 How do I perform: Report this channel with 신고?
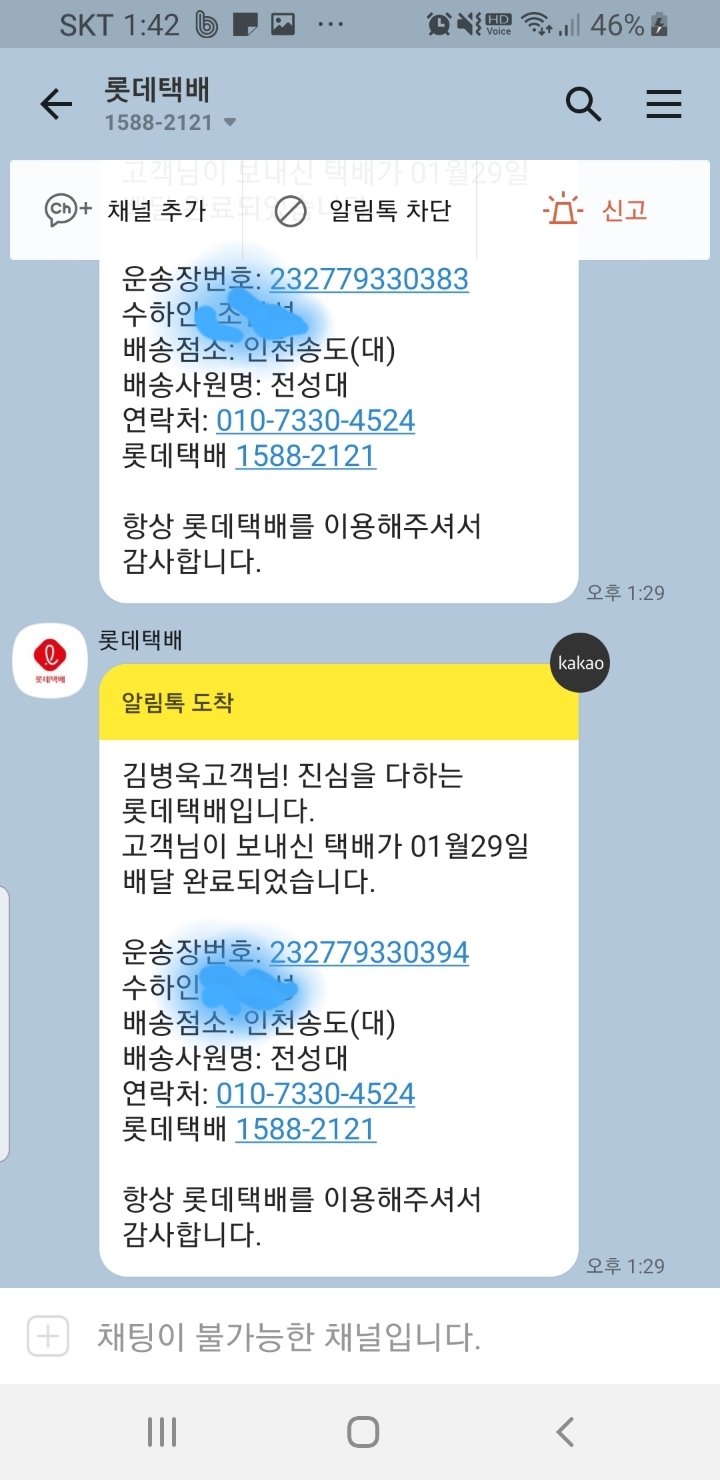pos(596,210)
